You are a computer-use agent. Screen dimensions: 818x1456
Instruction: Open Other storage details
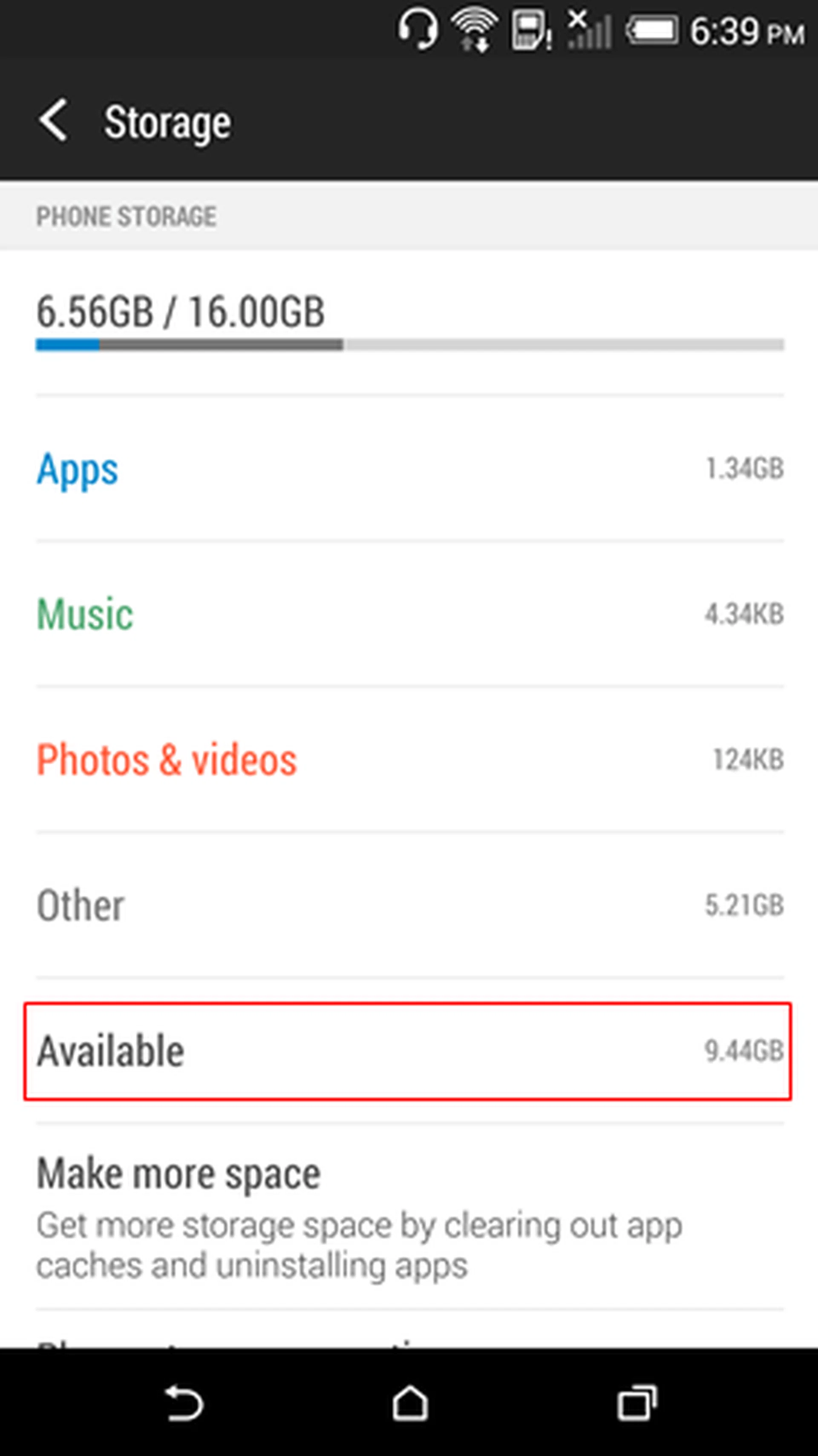409,905
